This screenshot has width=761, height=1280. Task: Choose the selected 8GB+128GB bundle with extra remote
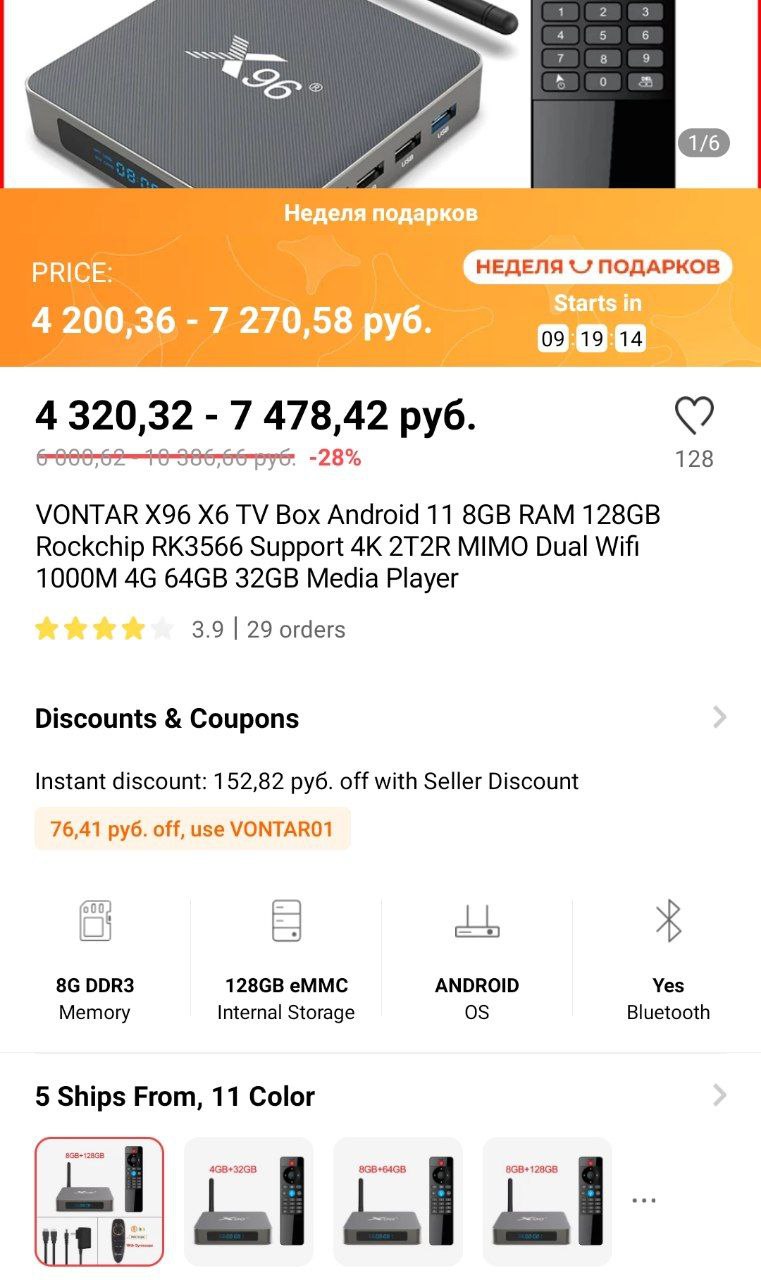99,1201
